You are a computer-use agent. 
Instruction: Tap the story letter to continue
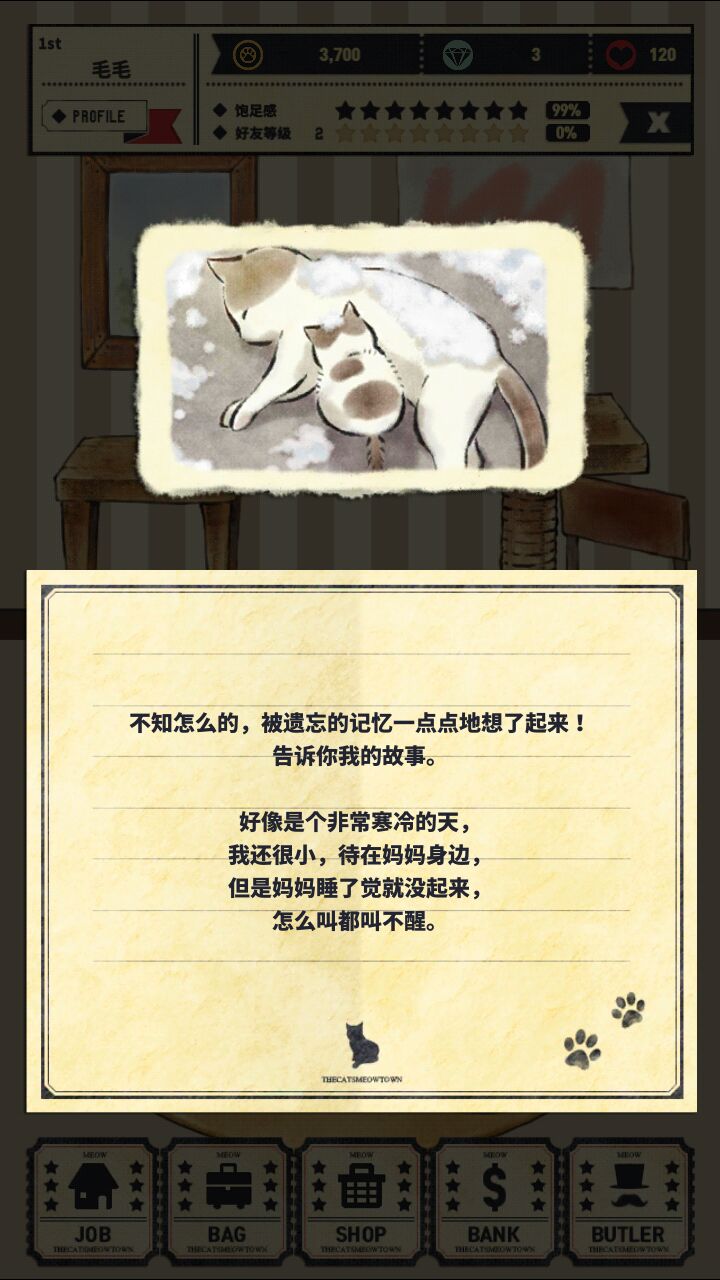(360, 840)
